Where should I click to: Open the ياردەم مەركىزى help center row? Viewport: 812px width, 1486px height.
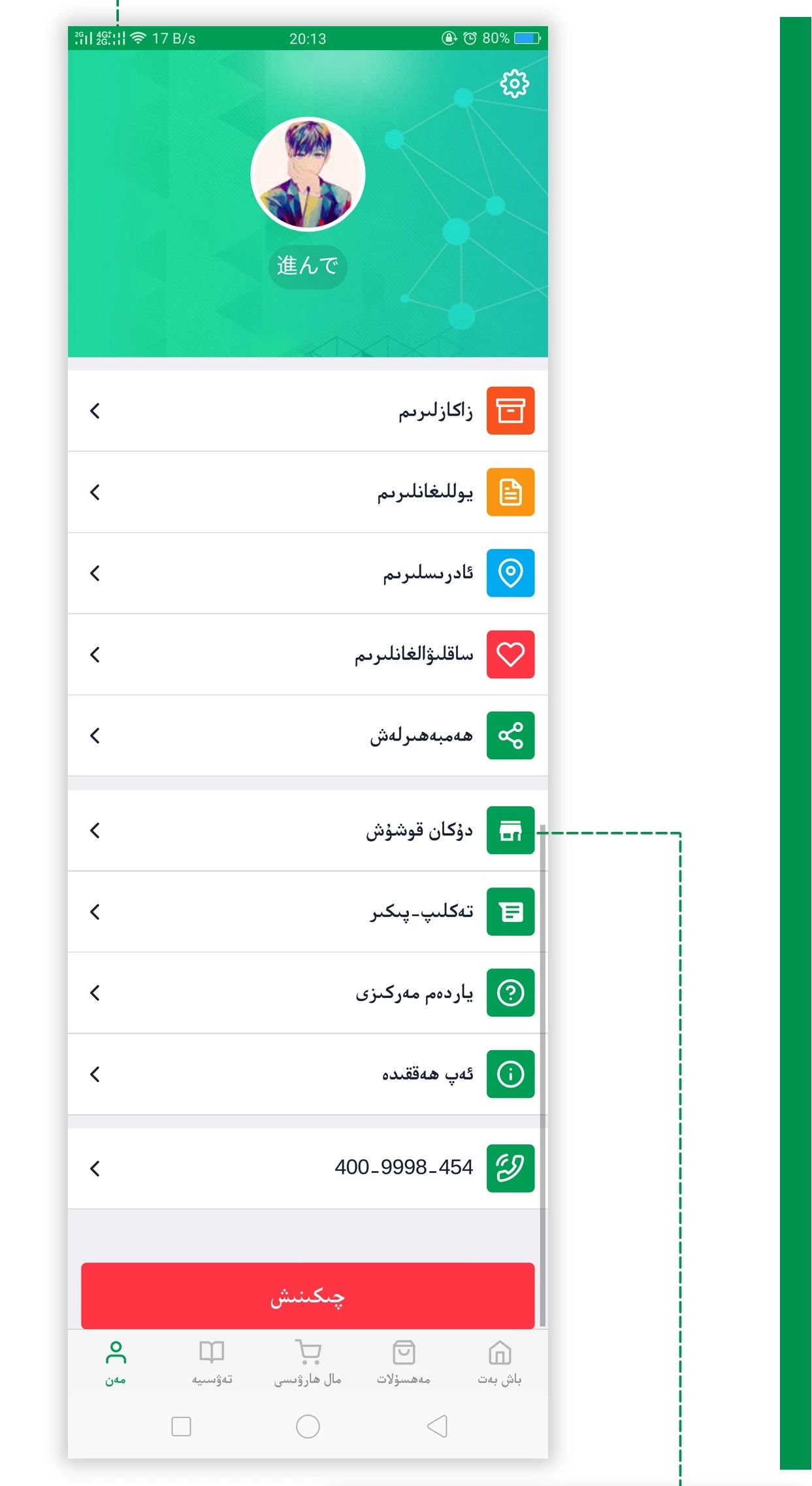pos(308,993)
